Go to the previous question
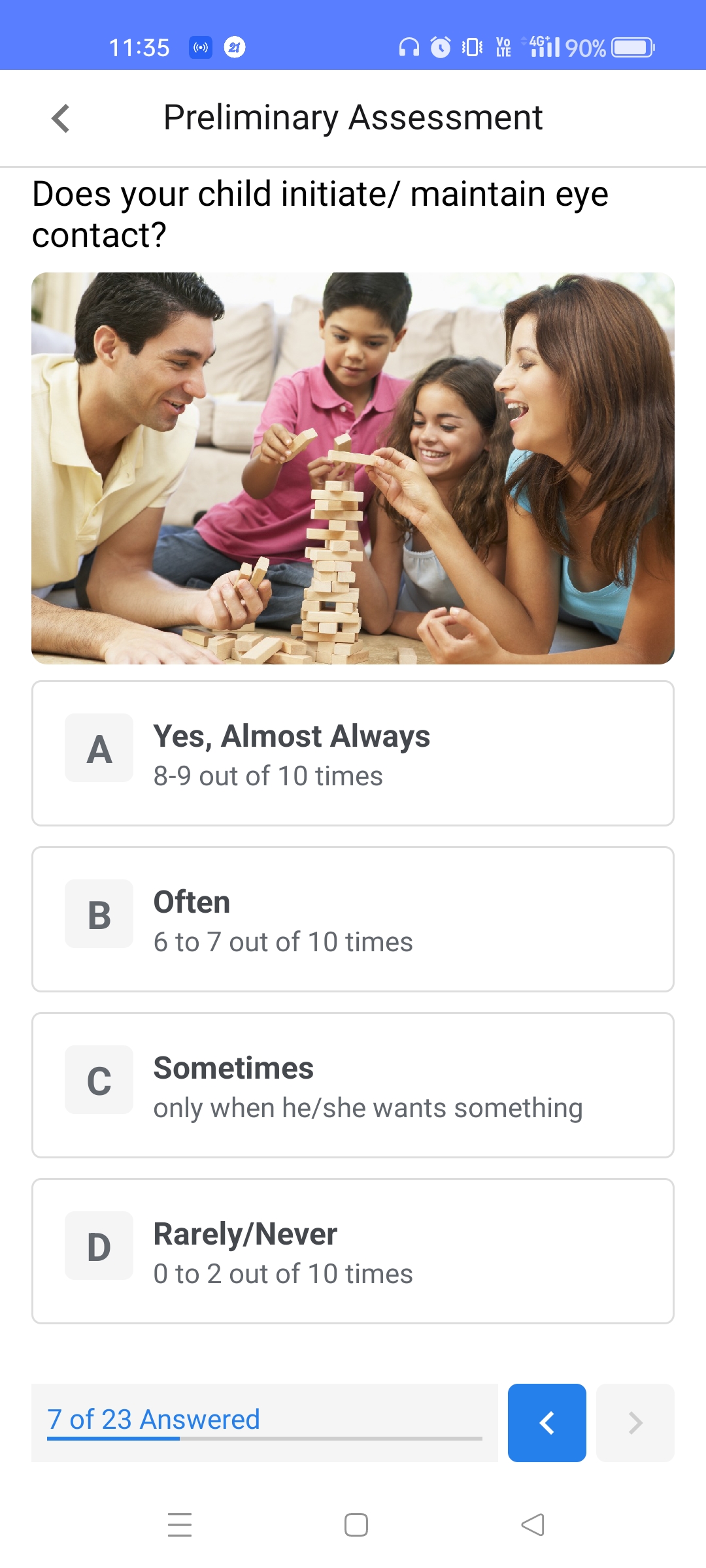 coord(546,1422)
